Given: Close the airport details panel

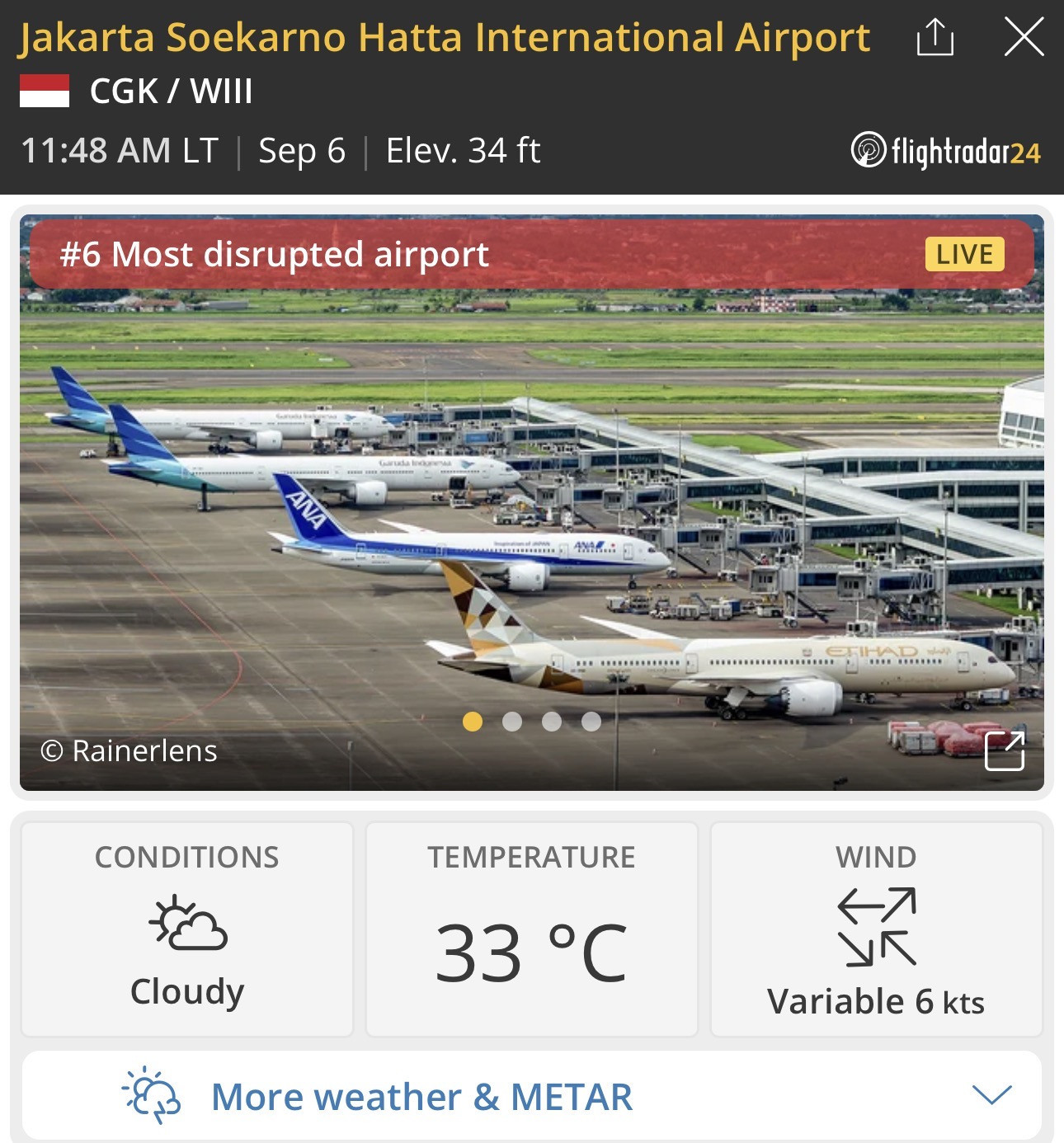Looking at the screenshot, I should (x=1024, y=38).
